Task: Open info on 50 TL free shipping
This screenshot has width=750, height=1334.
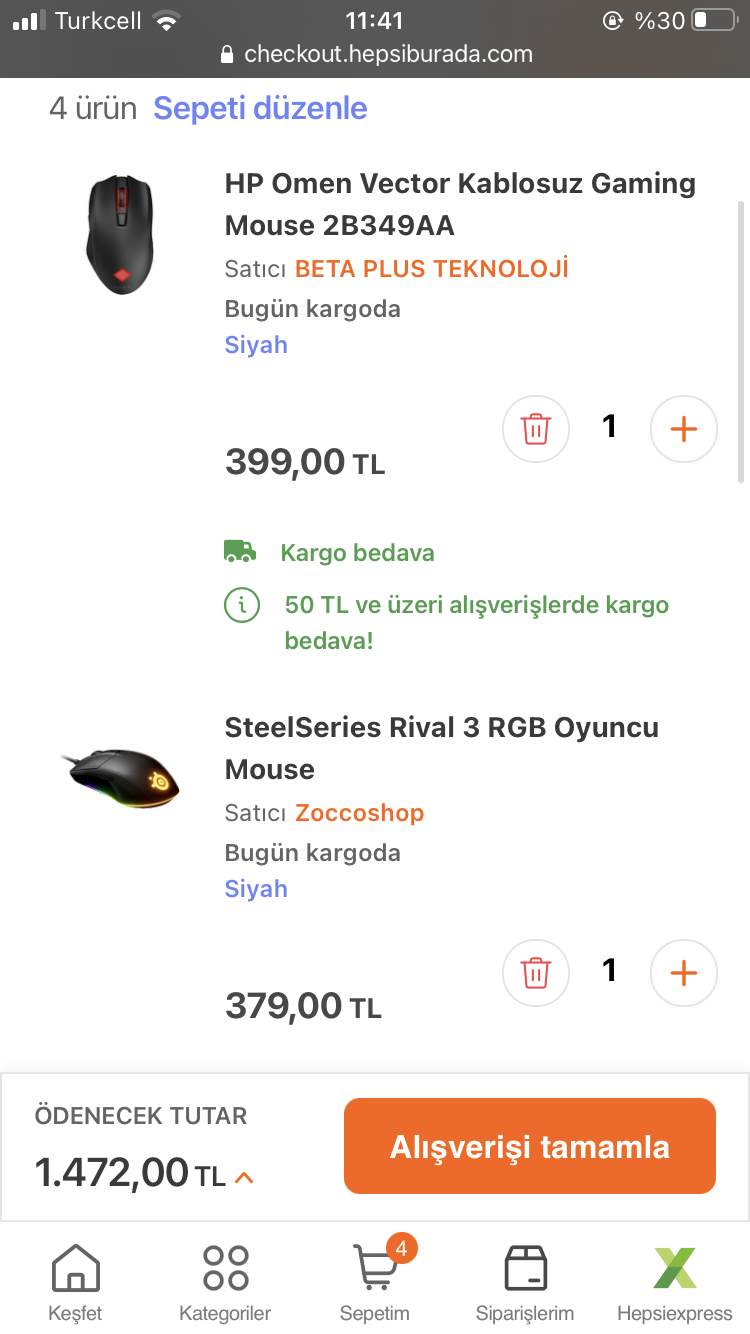Action: (x=242, y=605)
